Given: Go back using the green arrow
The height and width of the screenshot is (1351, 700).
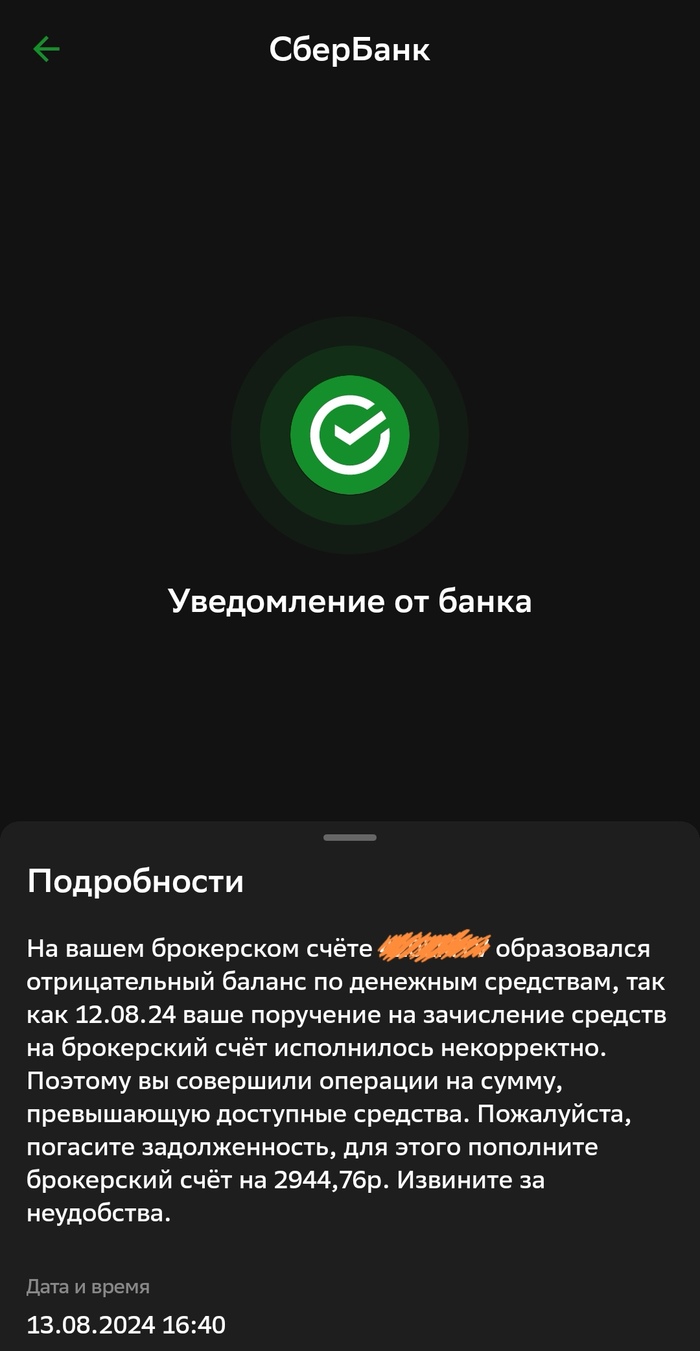Looking at the screenshot, I should pyautogui.click(x=46, y=49).
